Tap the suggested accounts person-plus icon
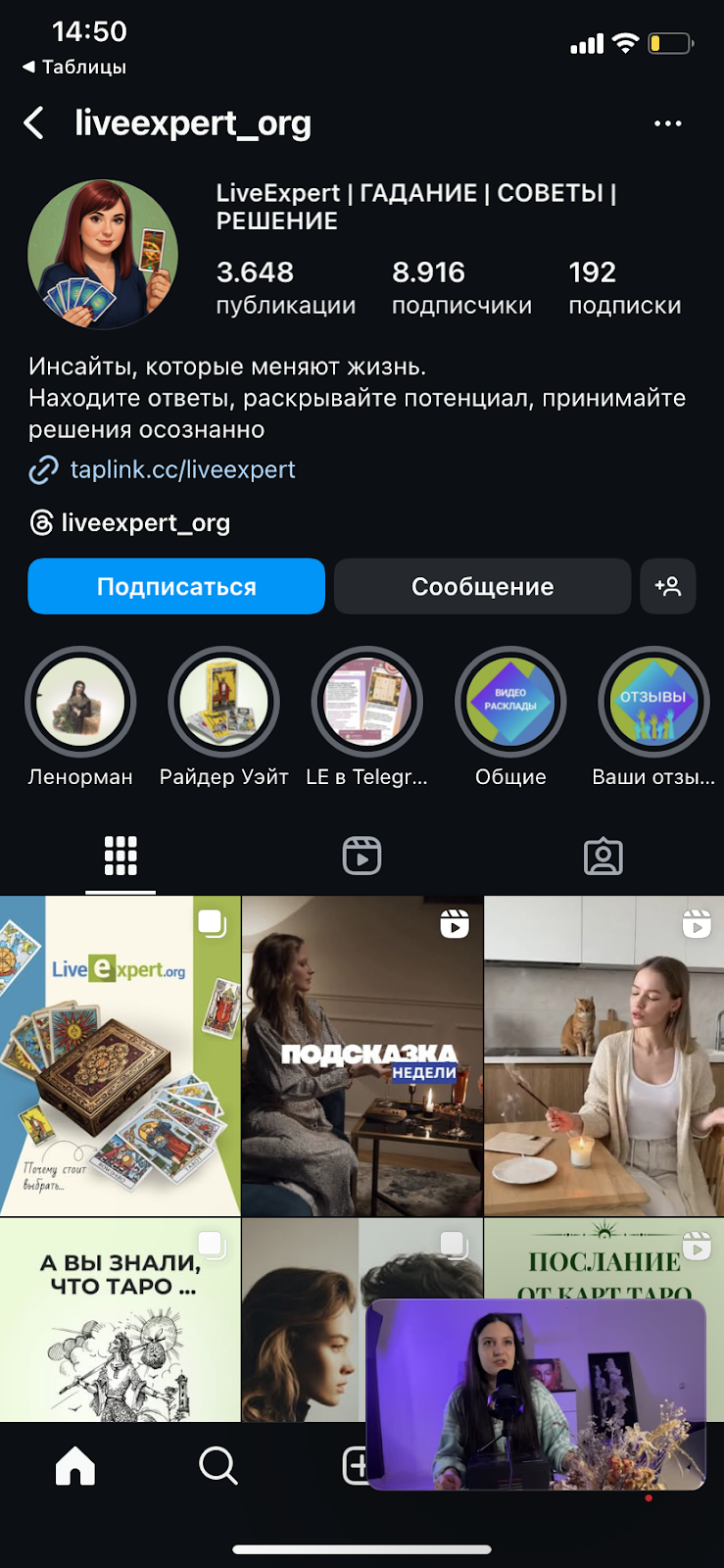Viewport: 724px width, 1568px height. pyautogui.click(x=668, y=586)
